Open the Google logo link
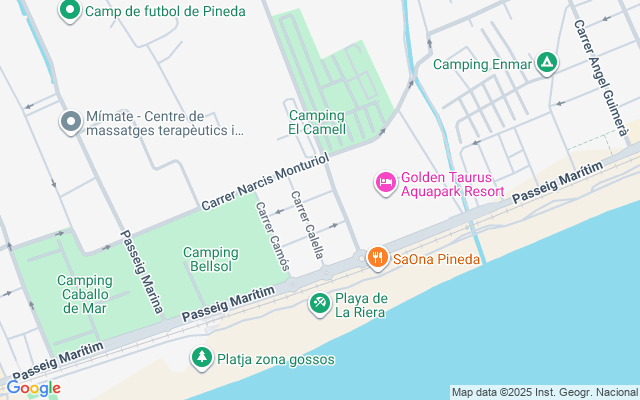The width and height of the screenshot is (640, 400). (32, 388)
